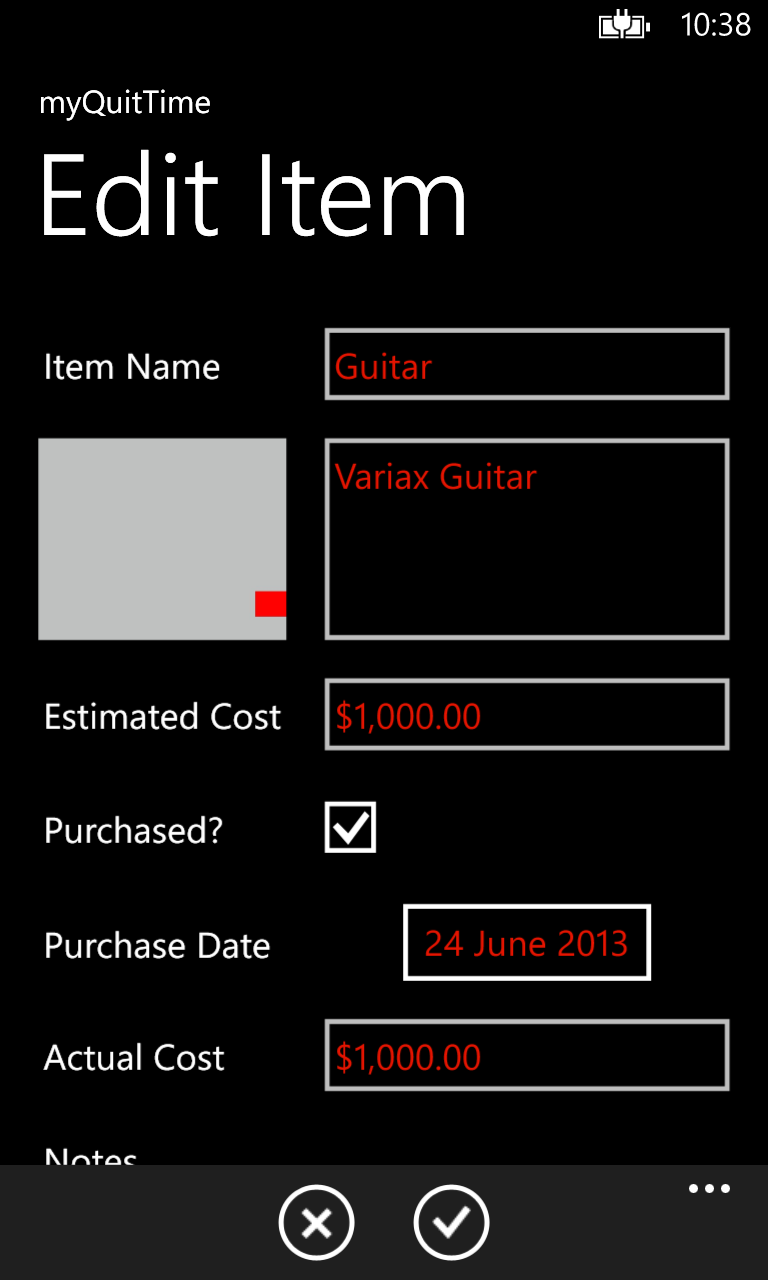Open the ellipsis app bar menu
This screenshot has height=1280, width=768.
(709, 1188)
